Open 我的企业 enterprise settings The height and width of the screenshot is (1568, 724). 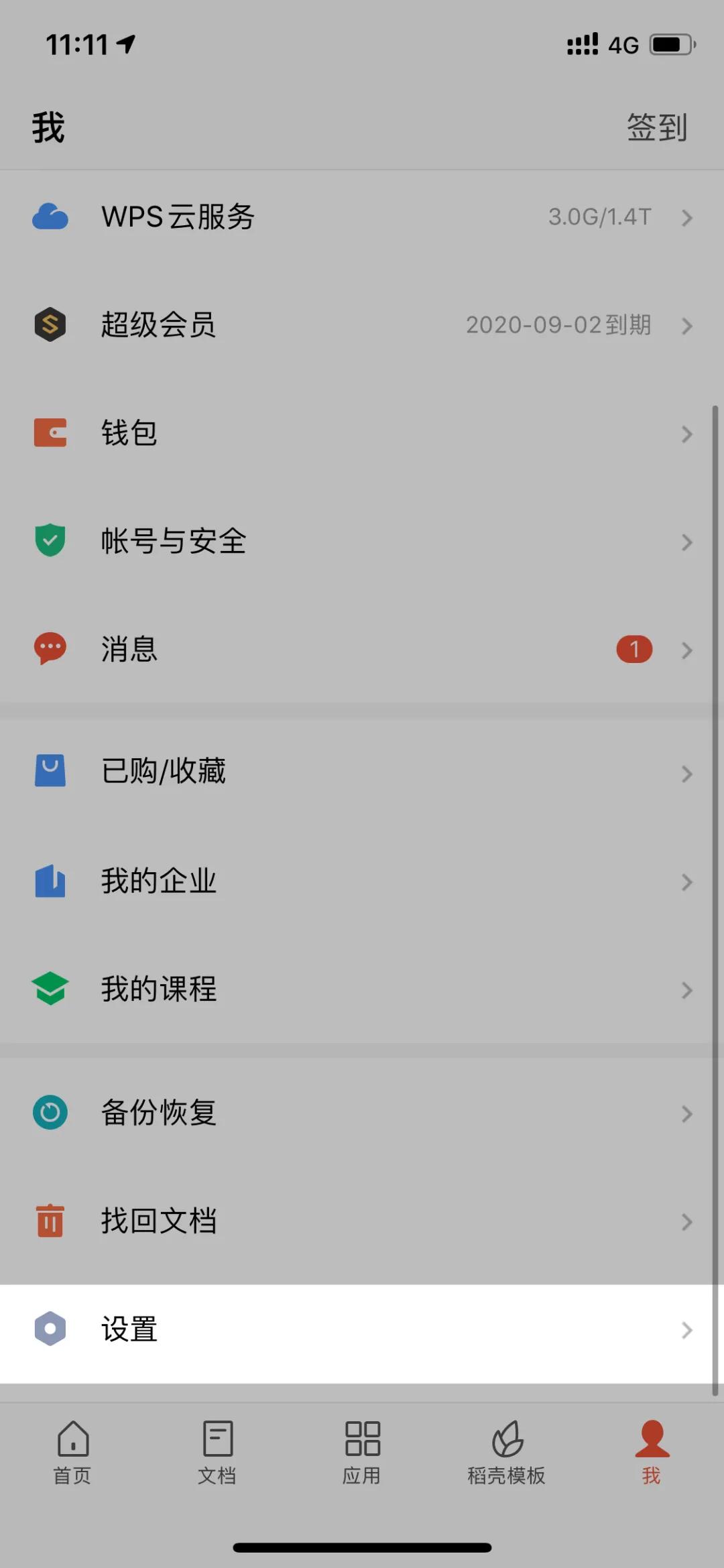pos(157,882)
